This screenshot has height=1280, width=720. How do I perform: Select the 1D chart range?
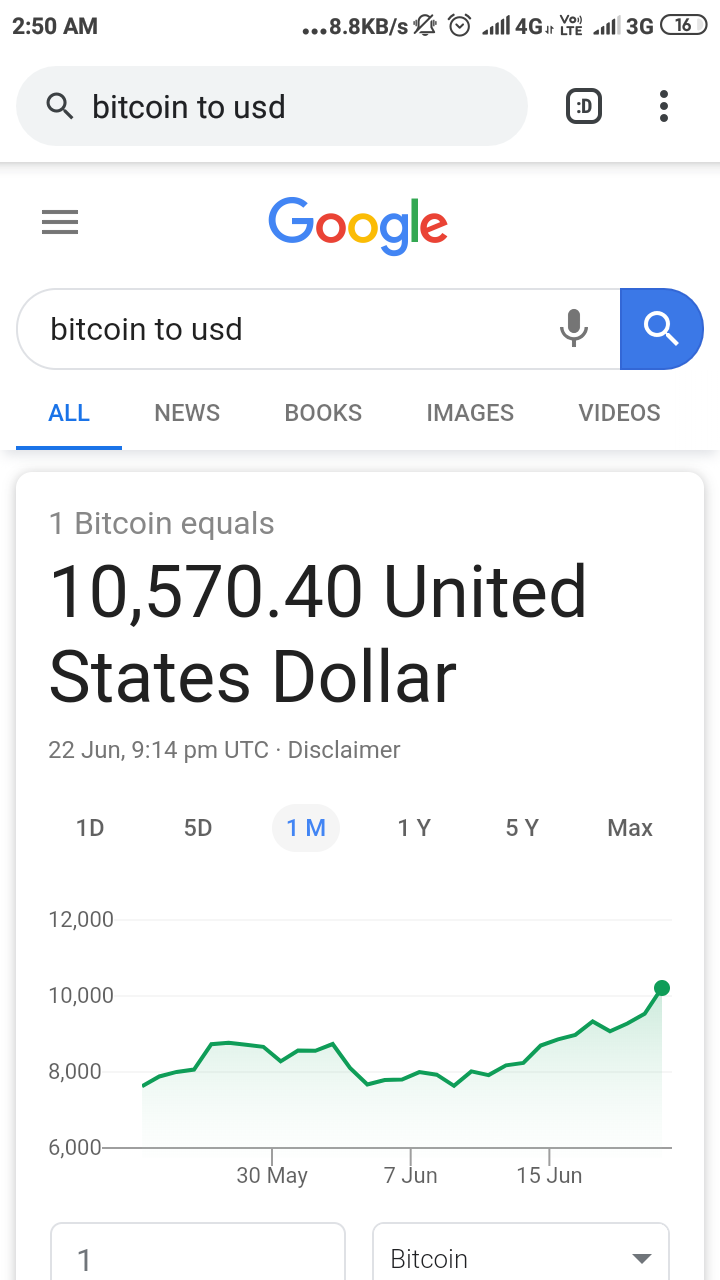[90, 828]
